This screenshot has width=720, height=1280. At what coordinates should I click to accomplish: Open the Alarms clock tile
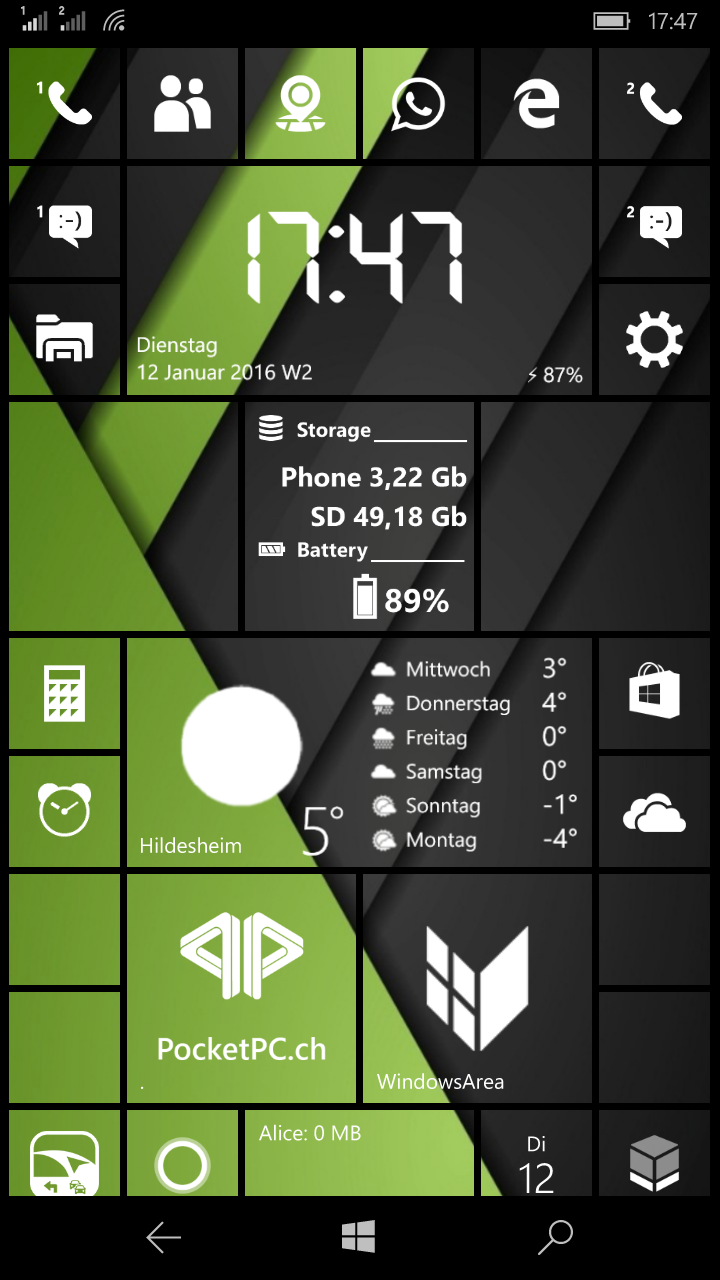coord(64,811)
